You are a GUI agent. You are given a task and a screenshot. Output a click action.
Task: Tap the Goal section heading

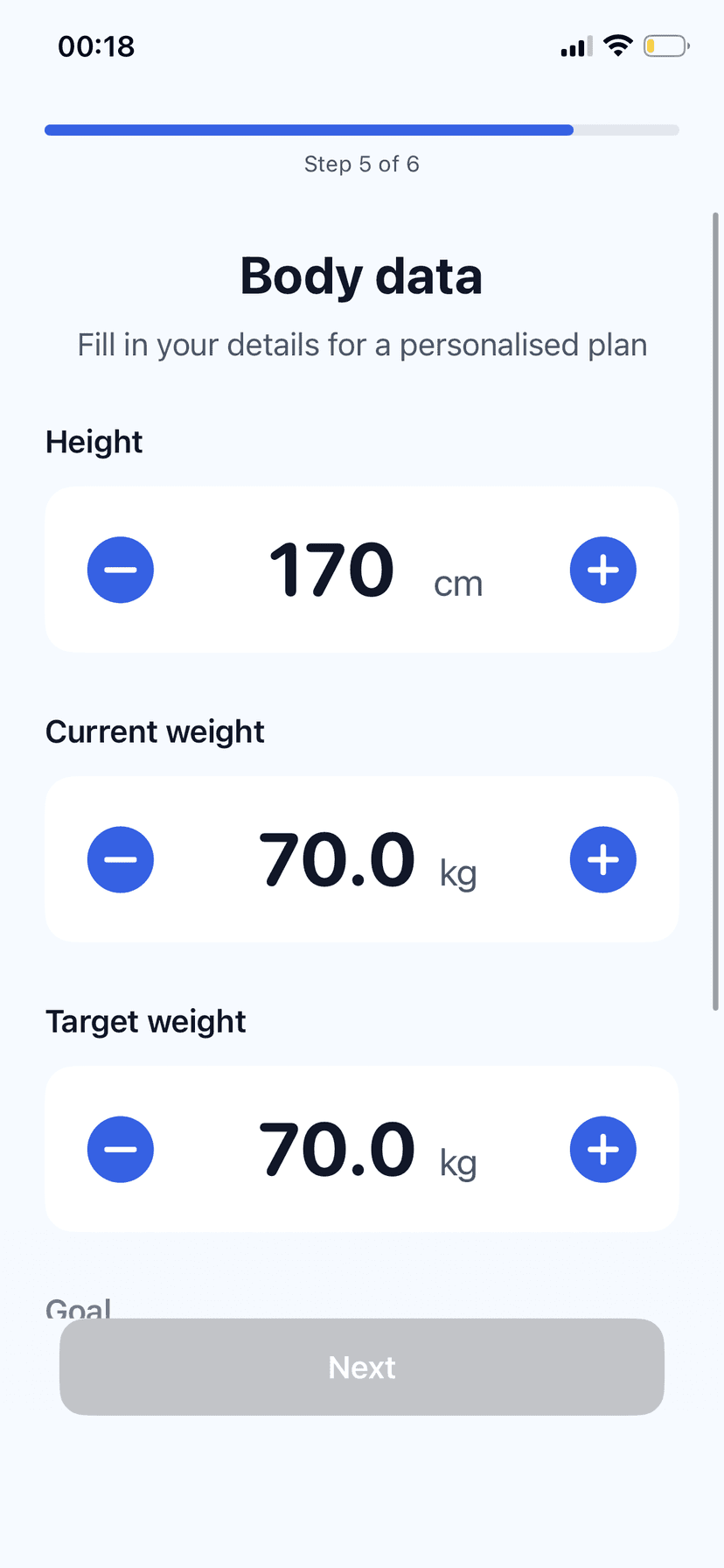(78, 1305)
